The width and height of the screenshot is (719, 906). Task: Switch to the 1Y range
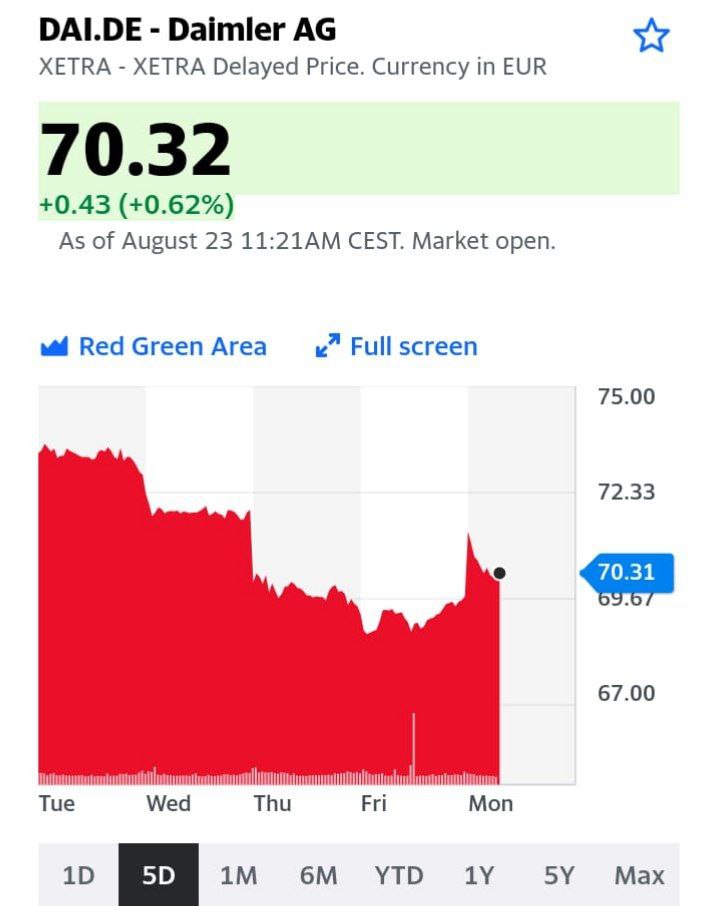click(x=479, y=876)
